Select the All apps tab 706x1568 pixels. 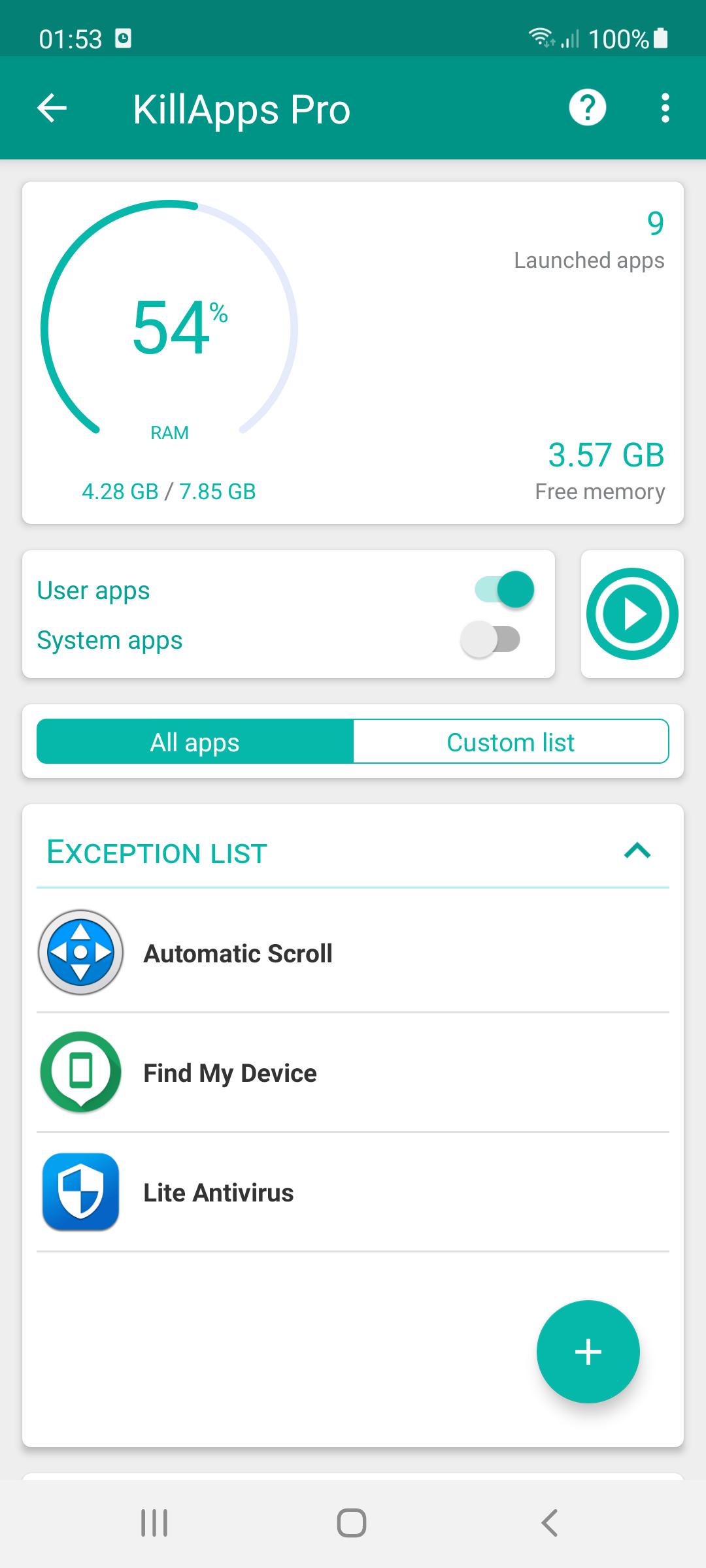195,742
